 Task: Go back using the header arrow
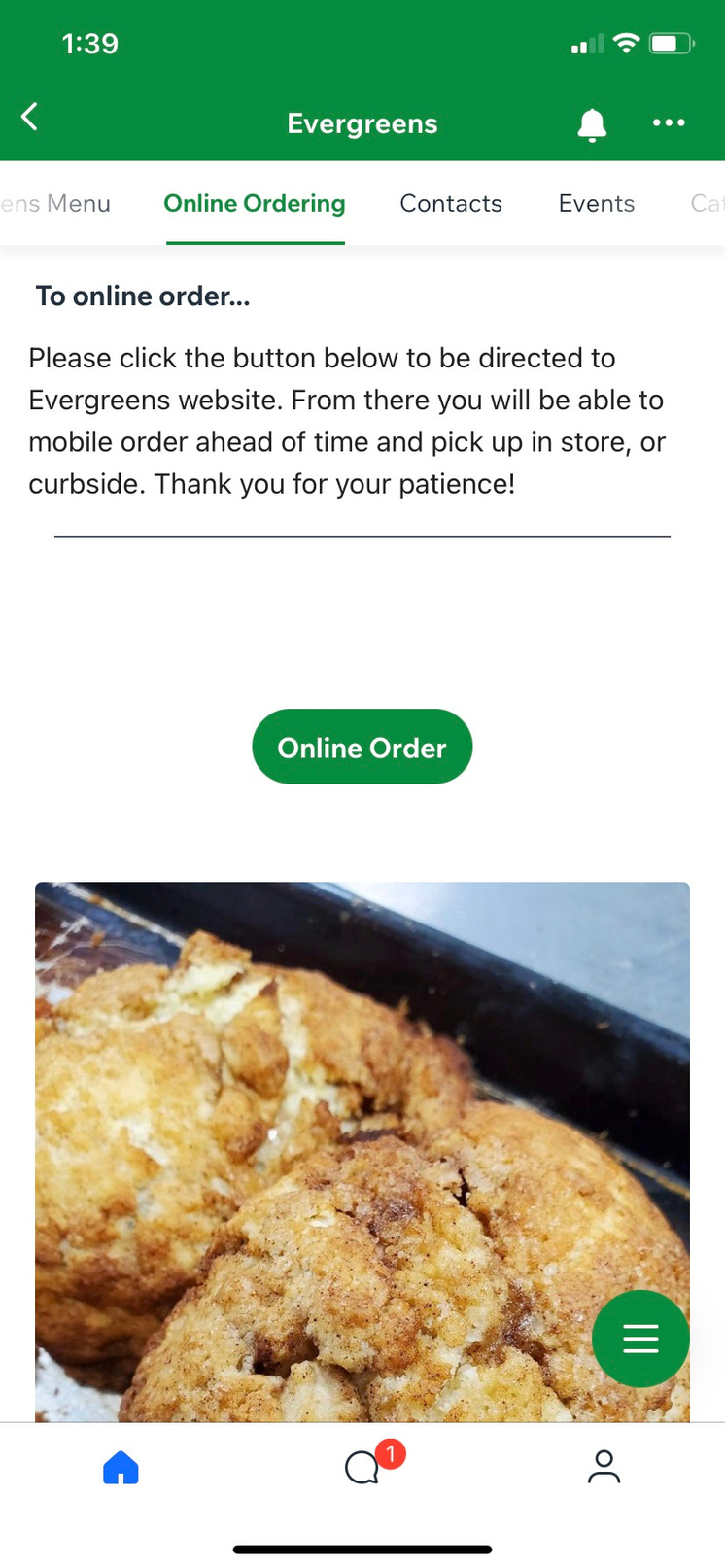(x=30, y=118)
